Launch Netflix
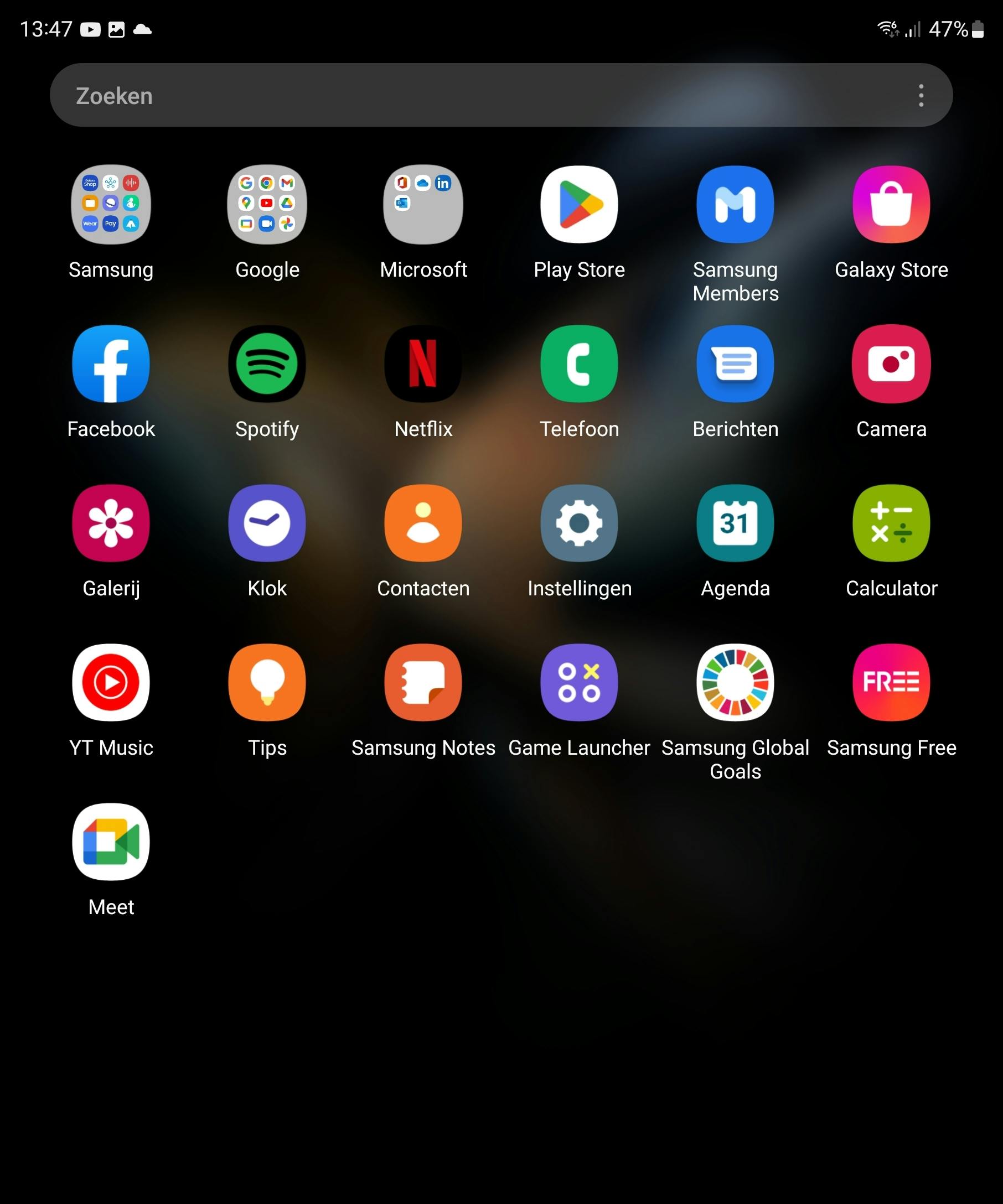1003x1204 pixels. point(423,364)
